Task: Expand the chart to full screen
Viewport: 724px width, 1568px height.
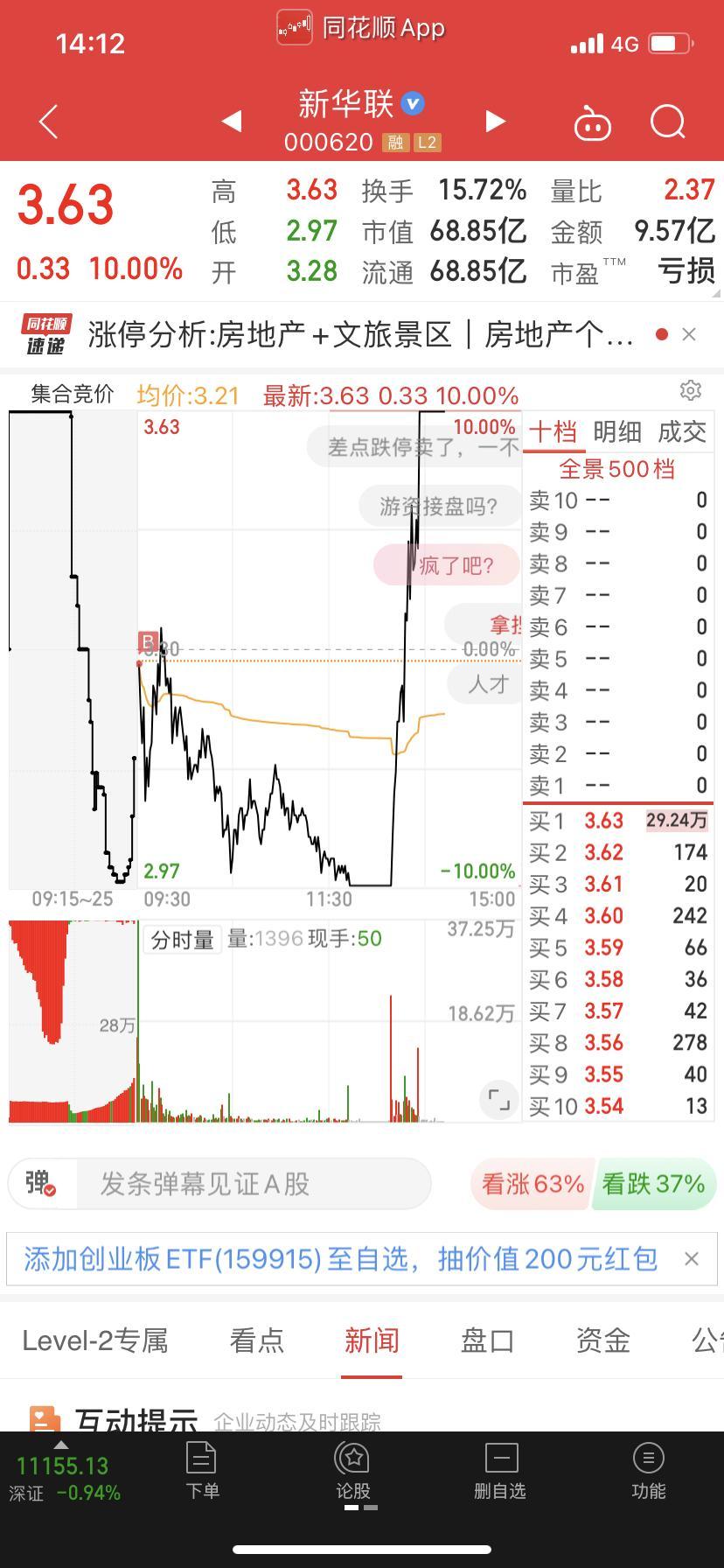Action: [x=498, y=1100]
